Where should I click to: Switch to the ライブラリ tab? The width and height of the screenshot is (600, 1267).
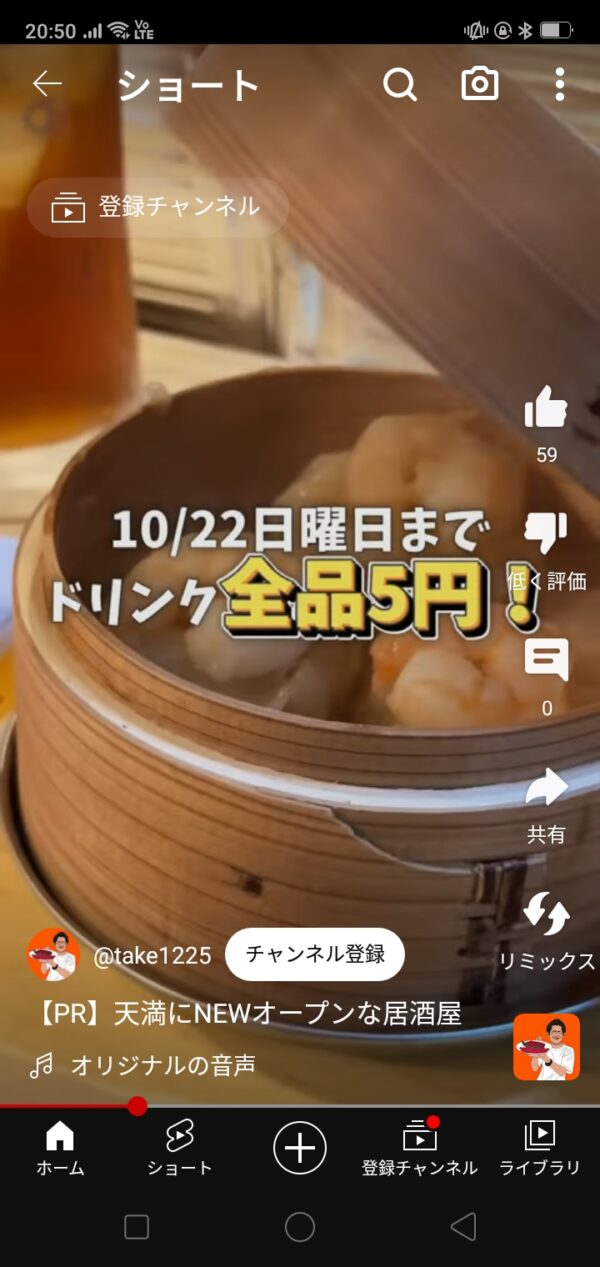(x=540, y=1148)
